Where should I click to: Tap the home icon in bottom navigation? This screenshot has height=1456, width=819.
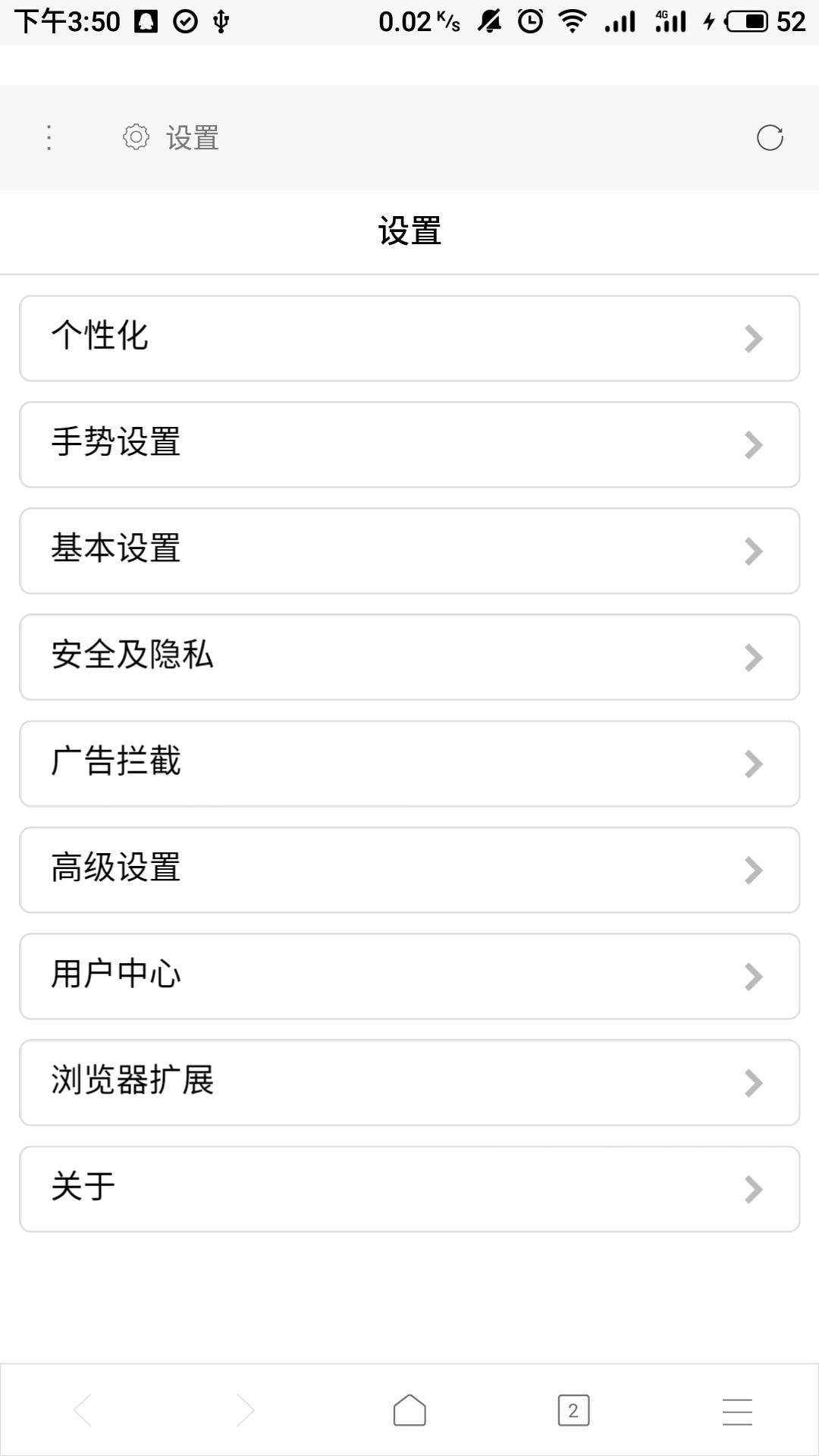409,1408
